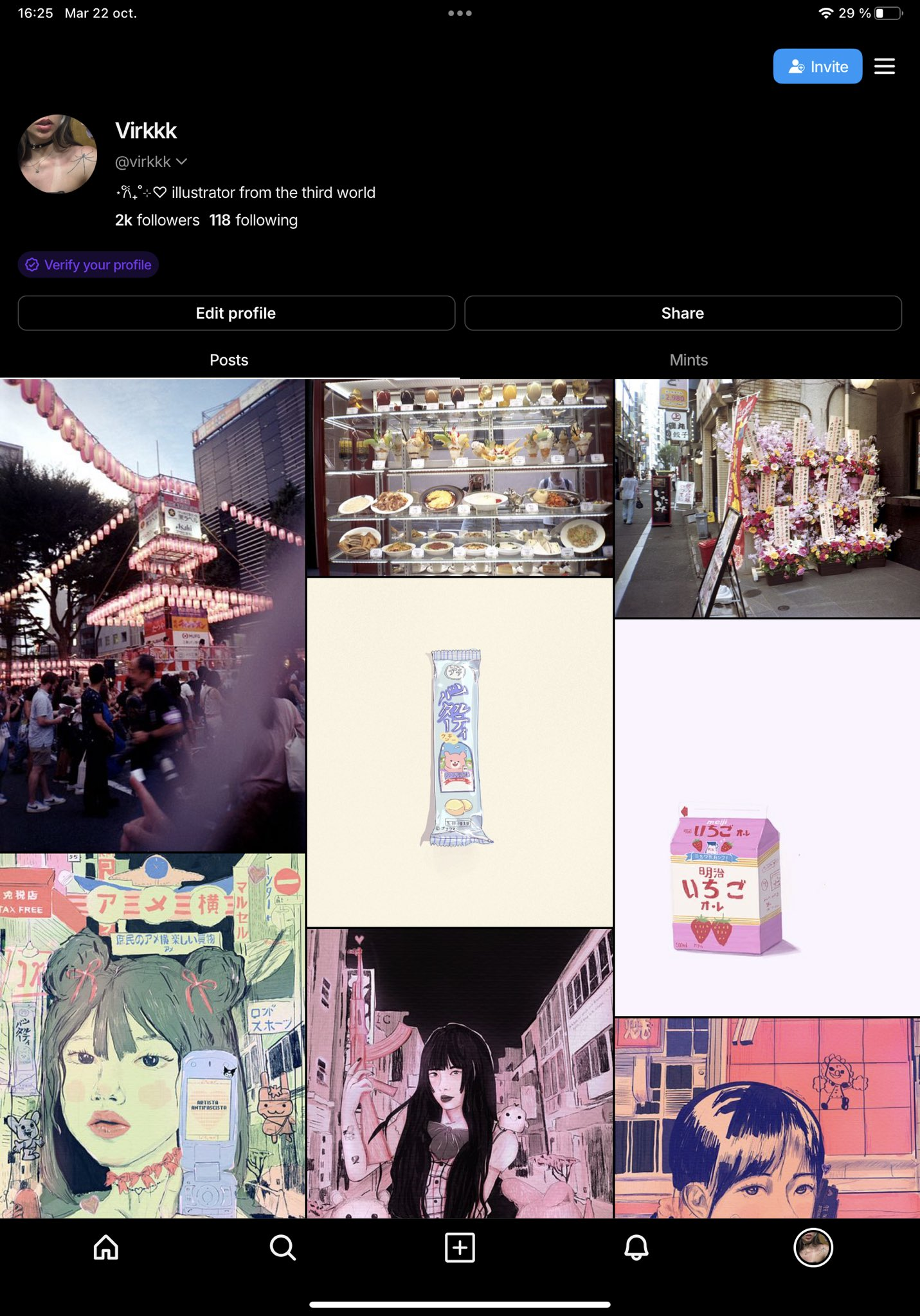The height and width of the screenshot is (1316, 920).
Task: Tap profile avatar in bottom bar
Action: click(813, 1247)
